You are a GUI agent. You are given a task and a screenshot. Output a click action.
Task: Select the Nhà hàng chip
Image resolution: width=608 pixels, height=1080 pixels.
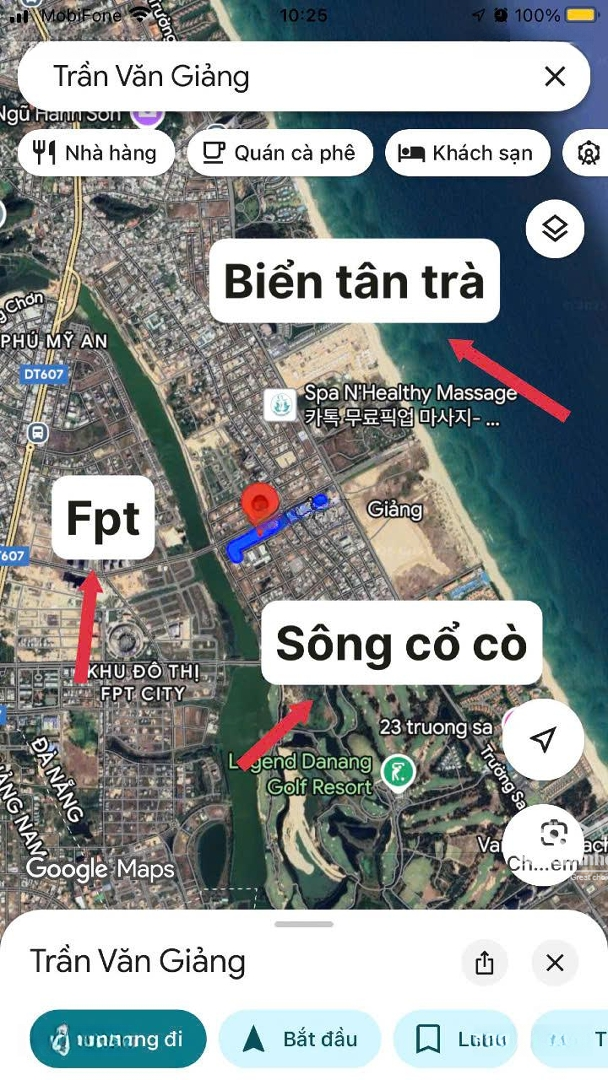[96, 153]
